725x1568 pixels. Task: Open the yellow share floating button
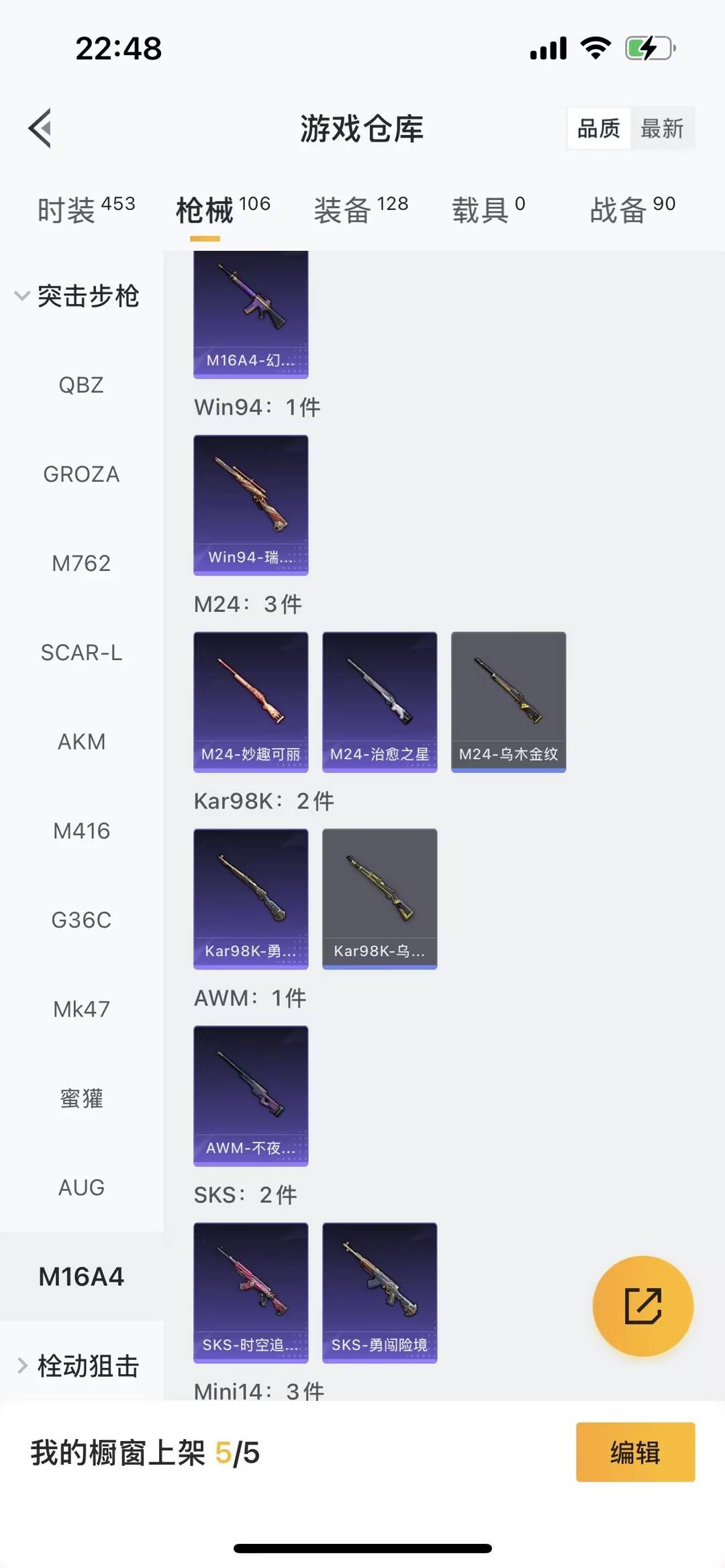[642, 1304]
